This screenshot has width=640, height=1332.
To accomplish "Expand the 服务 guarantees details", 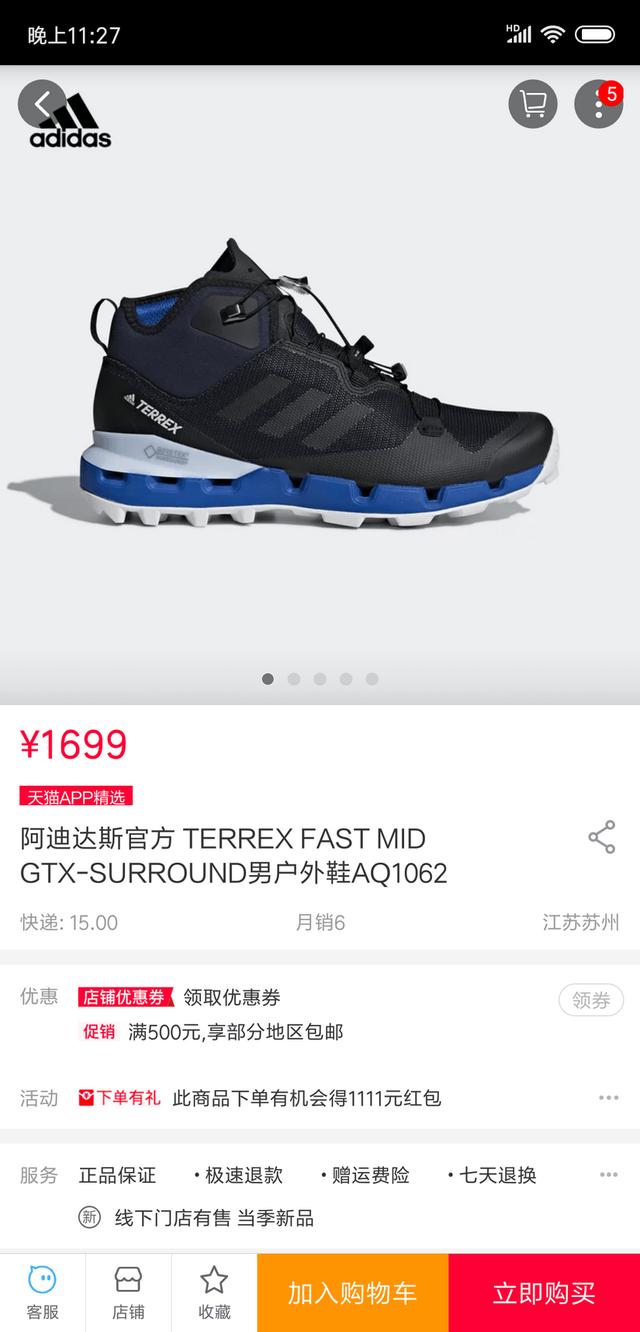I will [x=609, y=1175].
